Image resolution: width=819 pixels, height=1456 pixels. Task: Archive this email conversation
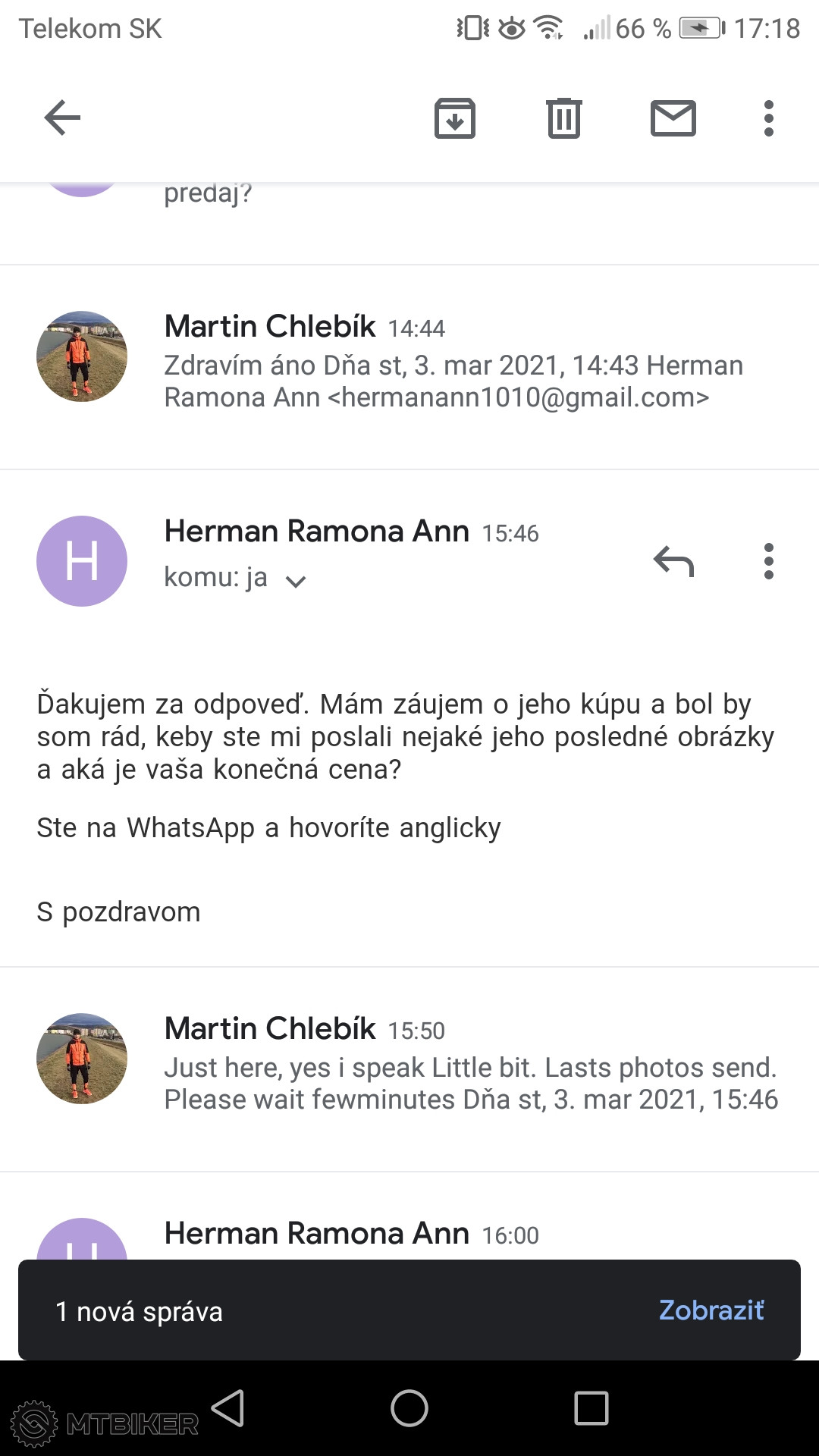pos(454,118)
